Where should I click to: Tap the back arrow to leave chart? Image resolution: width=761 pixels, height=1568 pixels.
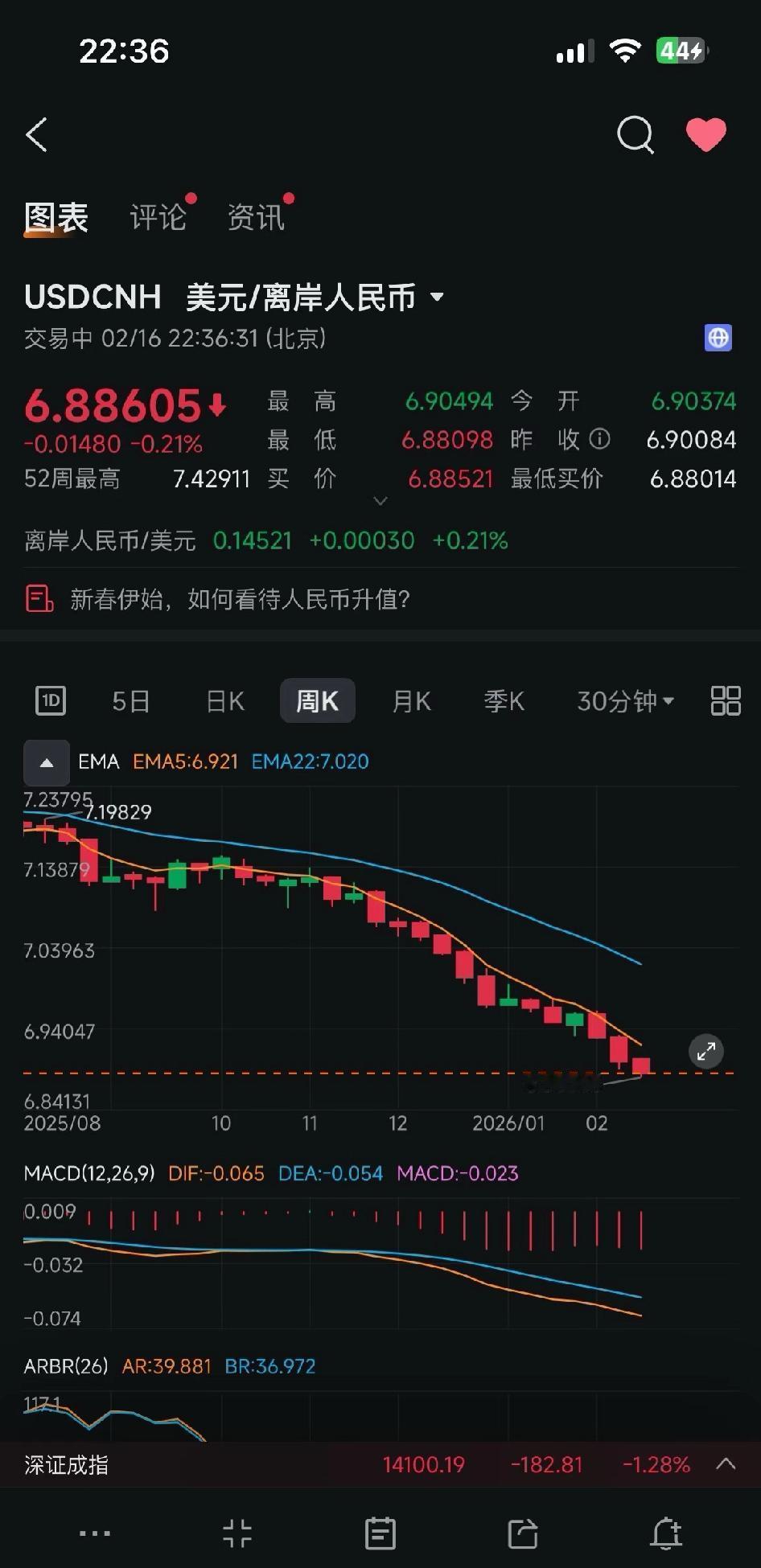coord(36,135)
